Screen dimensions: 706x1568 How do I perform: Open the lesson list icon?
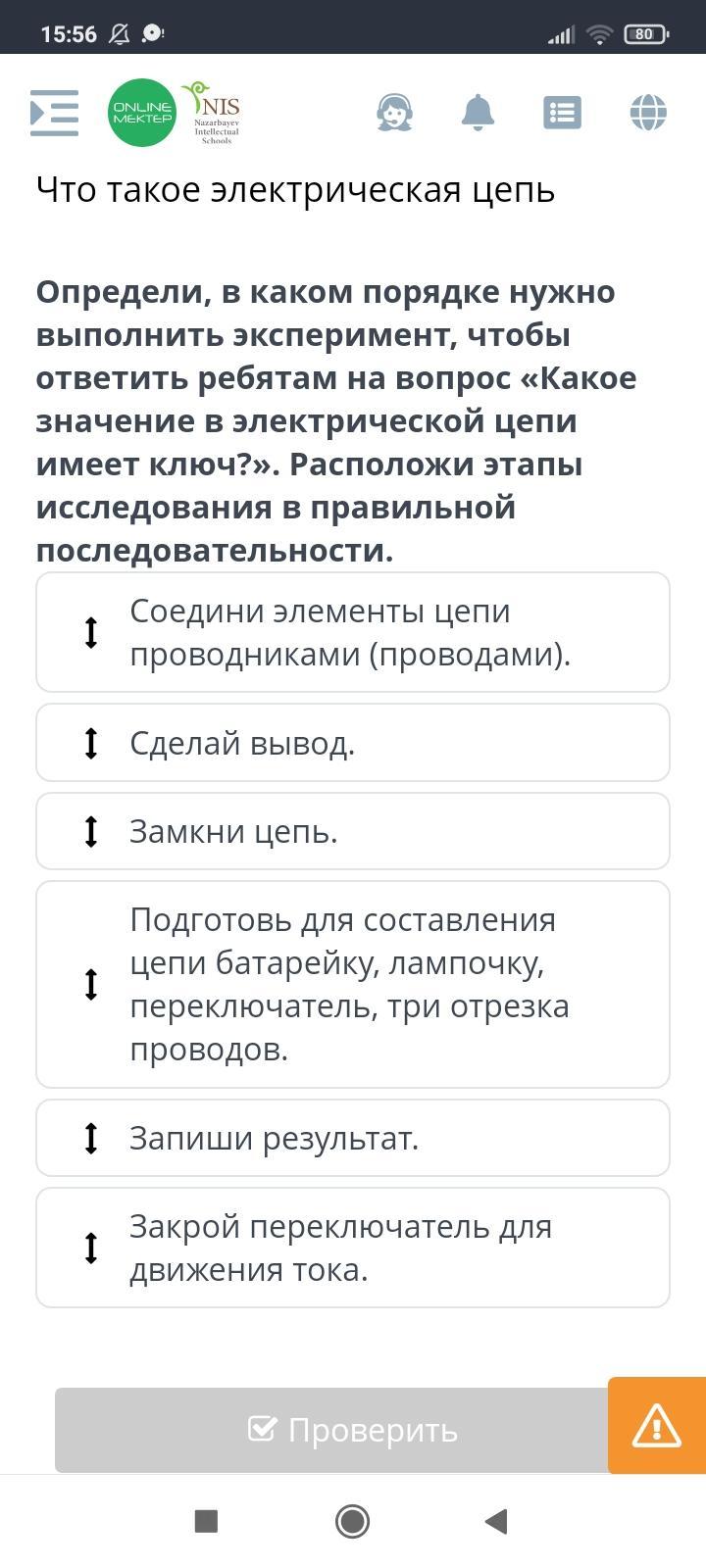click(563, 113)
